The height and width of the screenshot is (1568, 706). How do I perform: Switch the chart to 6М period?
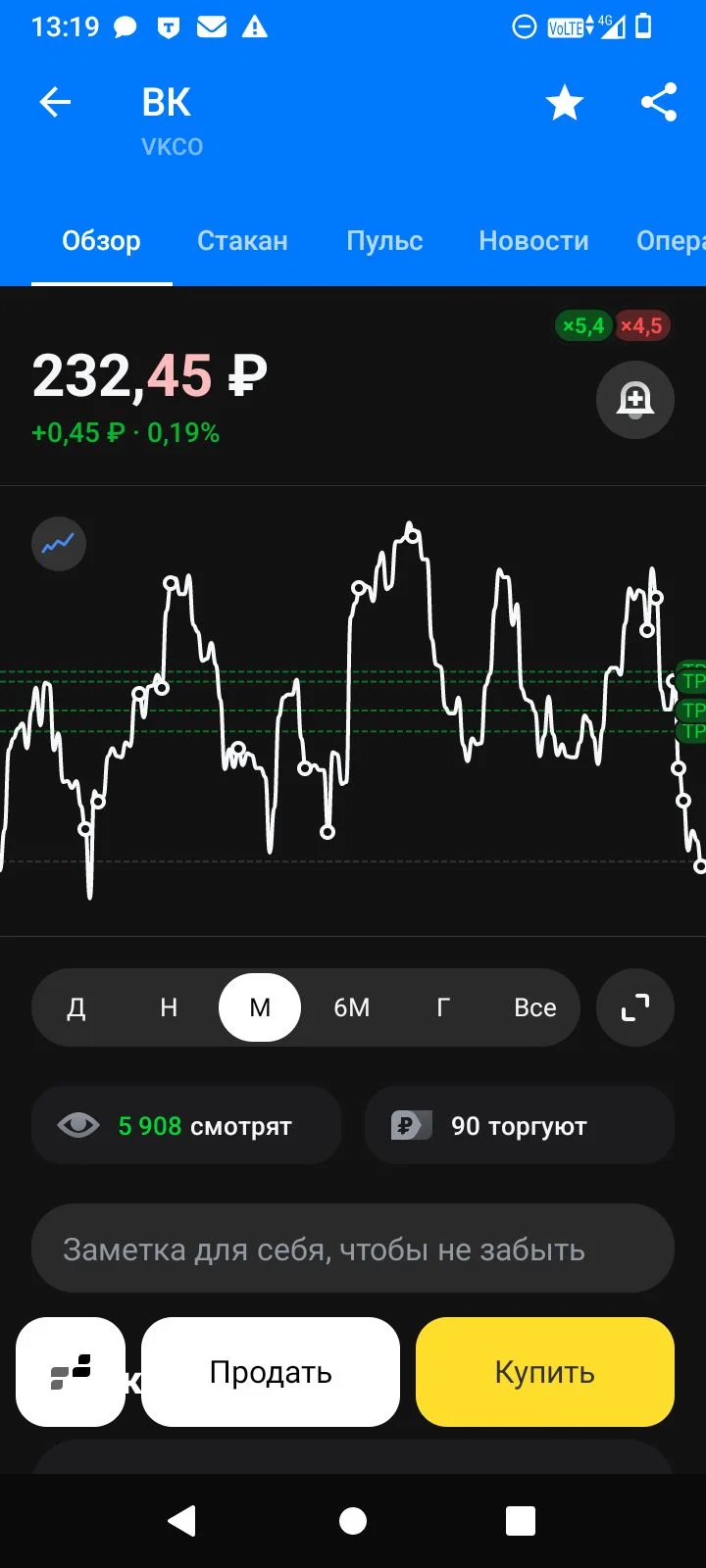(351, 1007)
